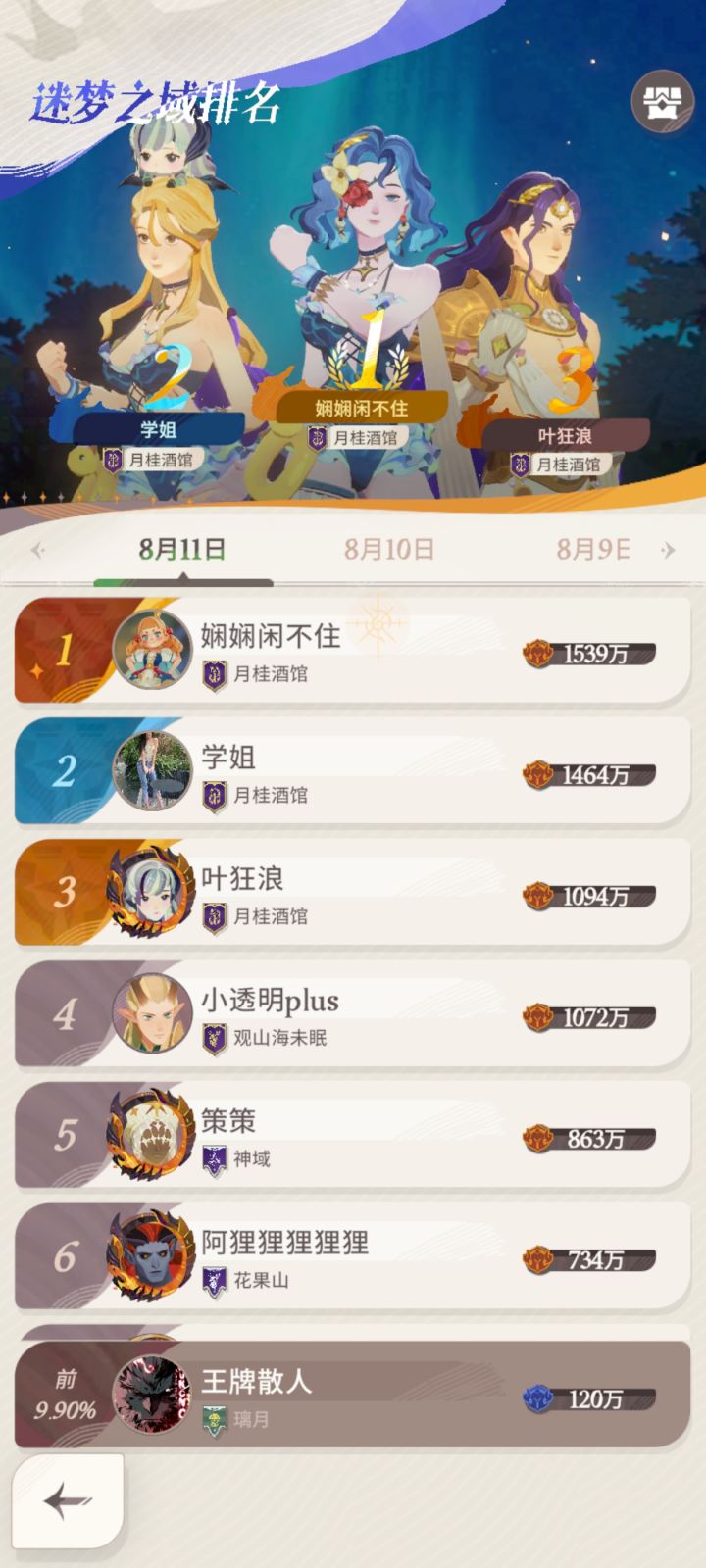Open the rank 4 entry for 小透明plus

click(x=353, y=1012)
